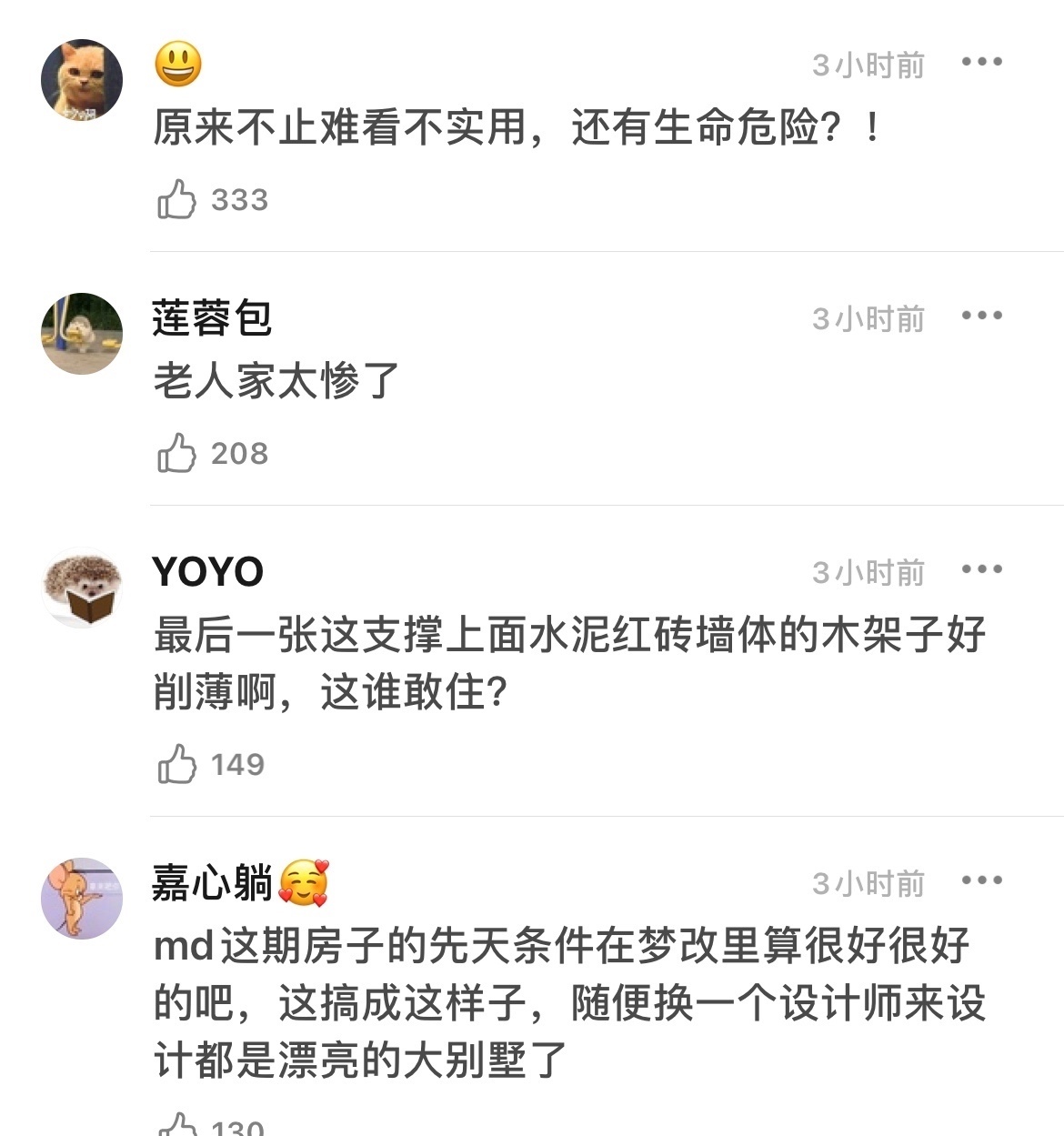1064x1136 pixels.
Task: Tap YOYO's 3小时前 timestamp
Action: click(868, 571)
